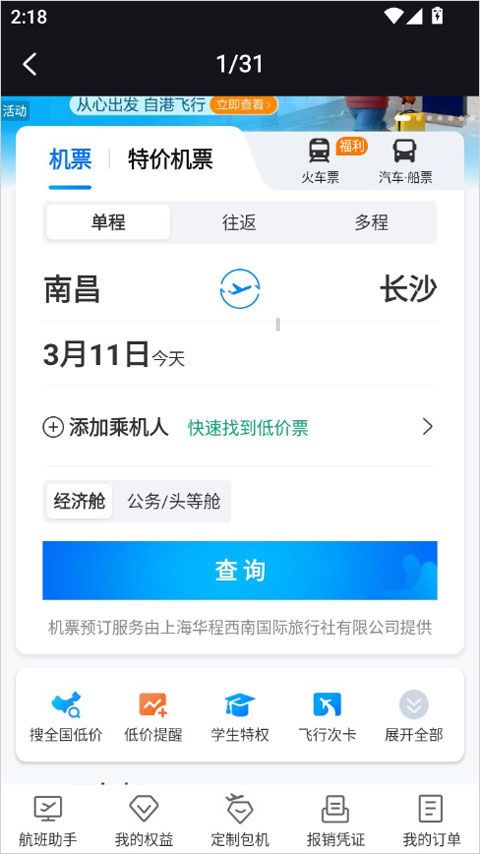Tap the displayed flight booking screenshot preview
This screenshot has width=480, height=854.
240,474
